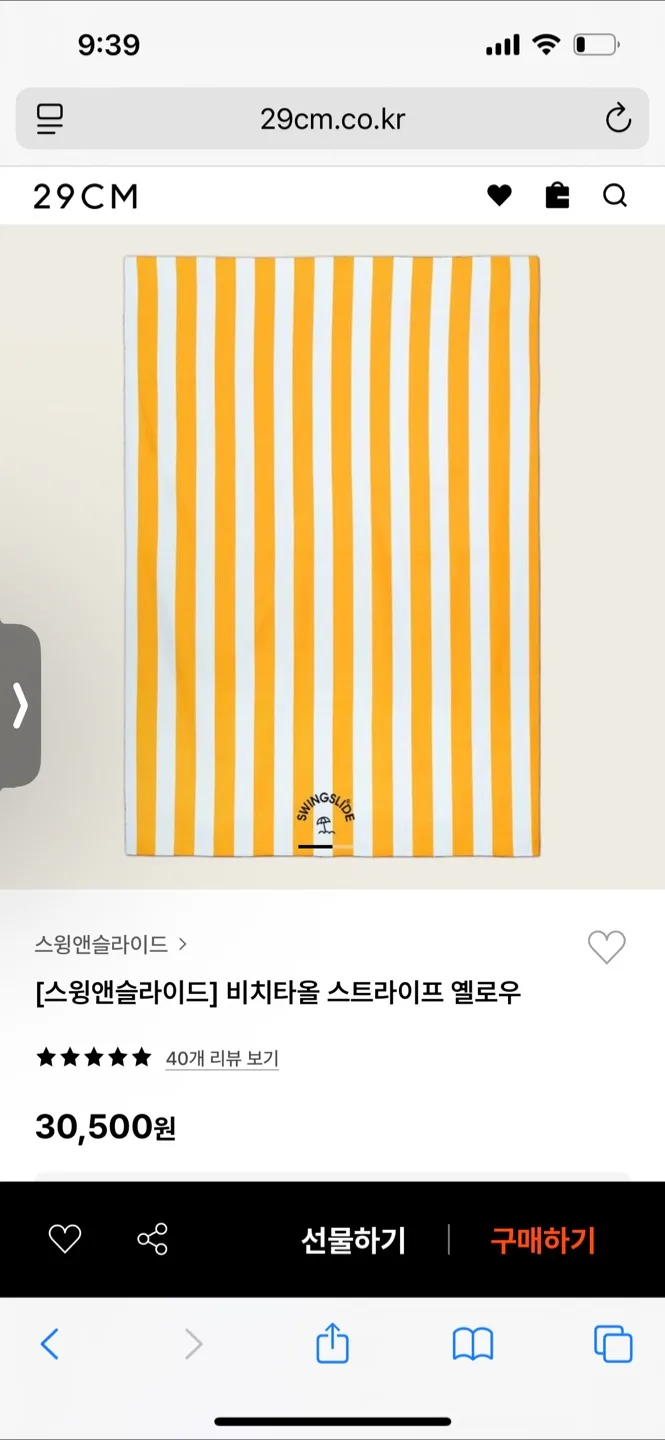The image size is (665, 1440).
Task: Tap 선물하기 to send as gift
Action: (354, 1241)
